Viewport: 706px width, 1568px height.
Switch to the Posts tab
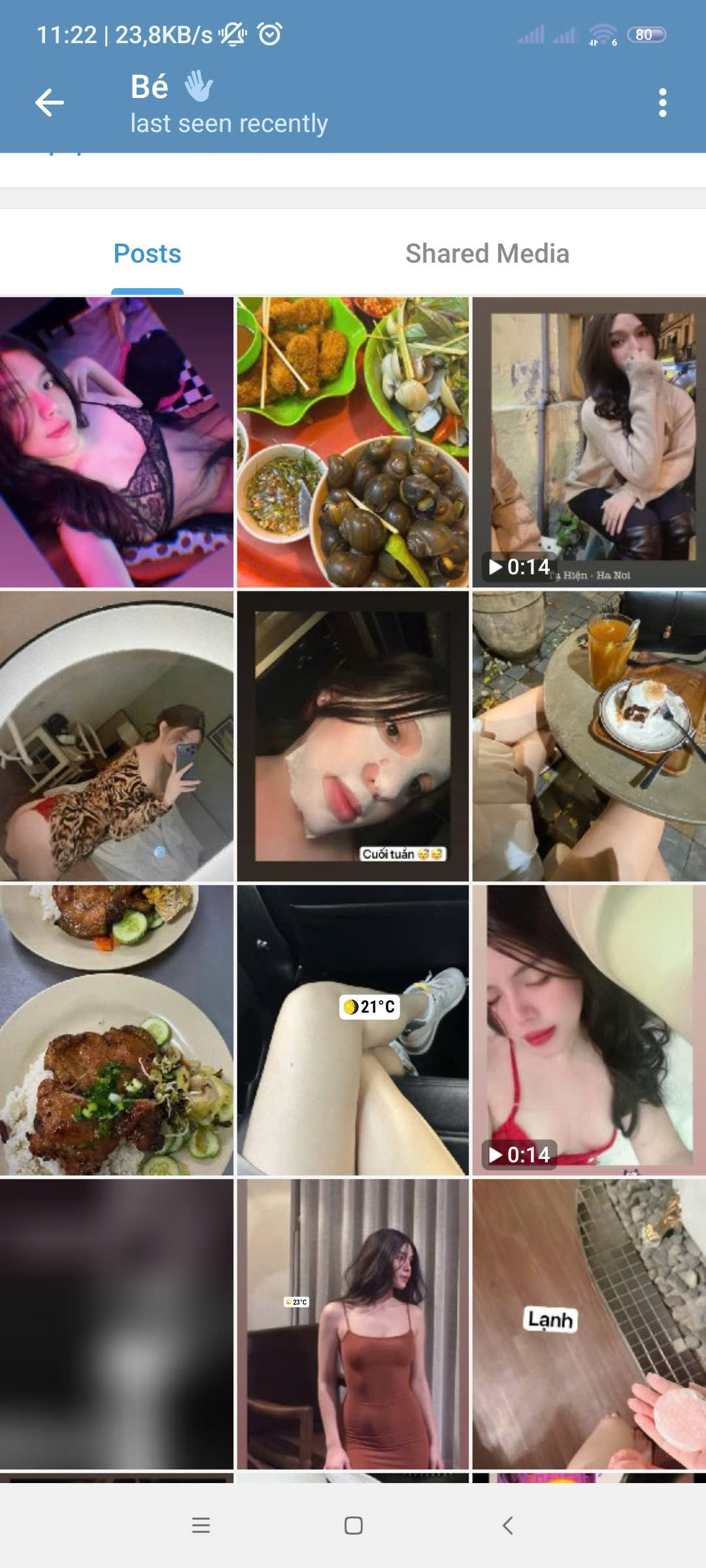147,253
